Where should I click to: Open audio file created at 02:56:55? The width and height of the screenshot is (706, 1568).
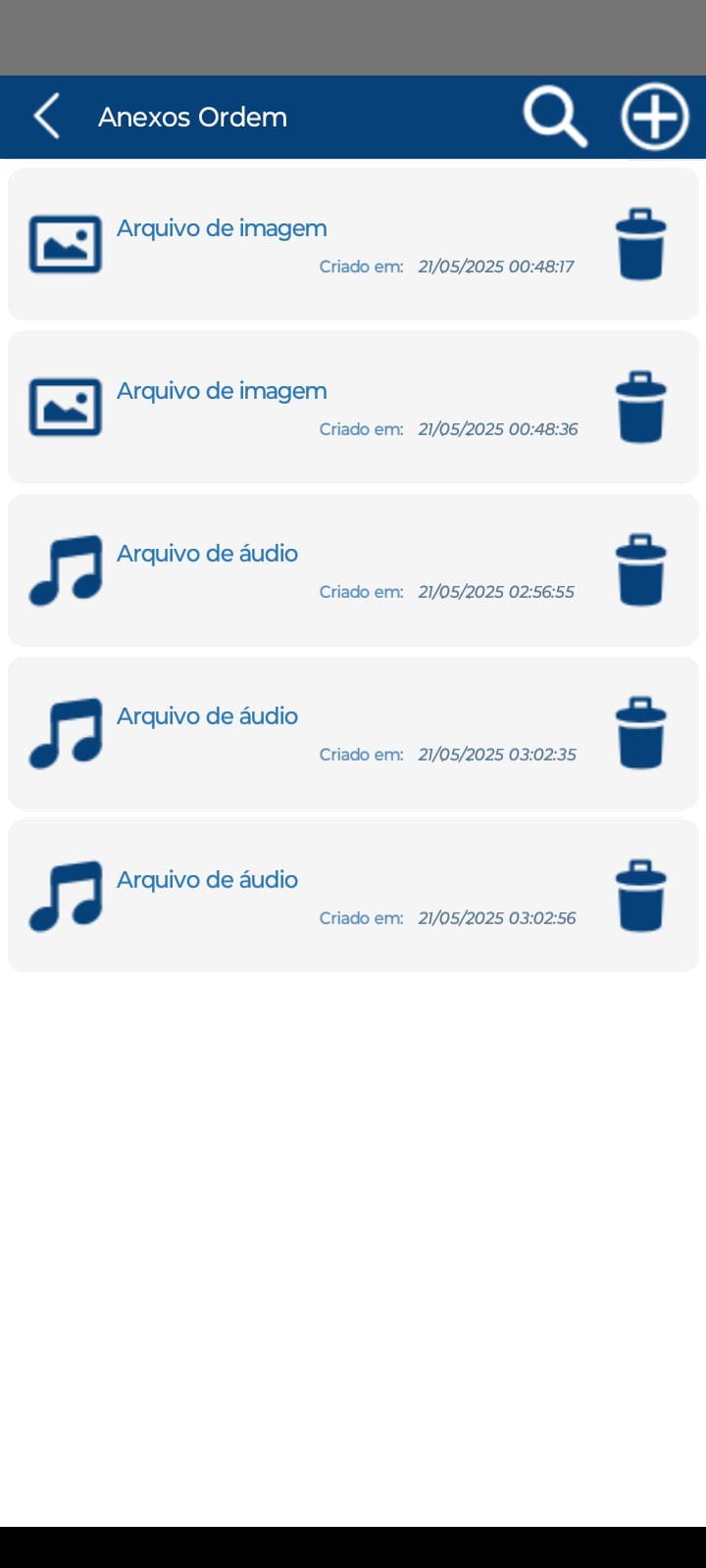pyautogui.click(x=207, y=554)
